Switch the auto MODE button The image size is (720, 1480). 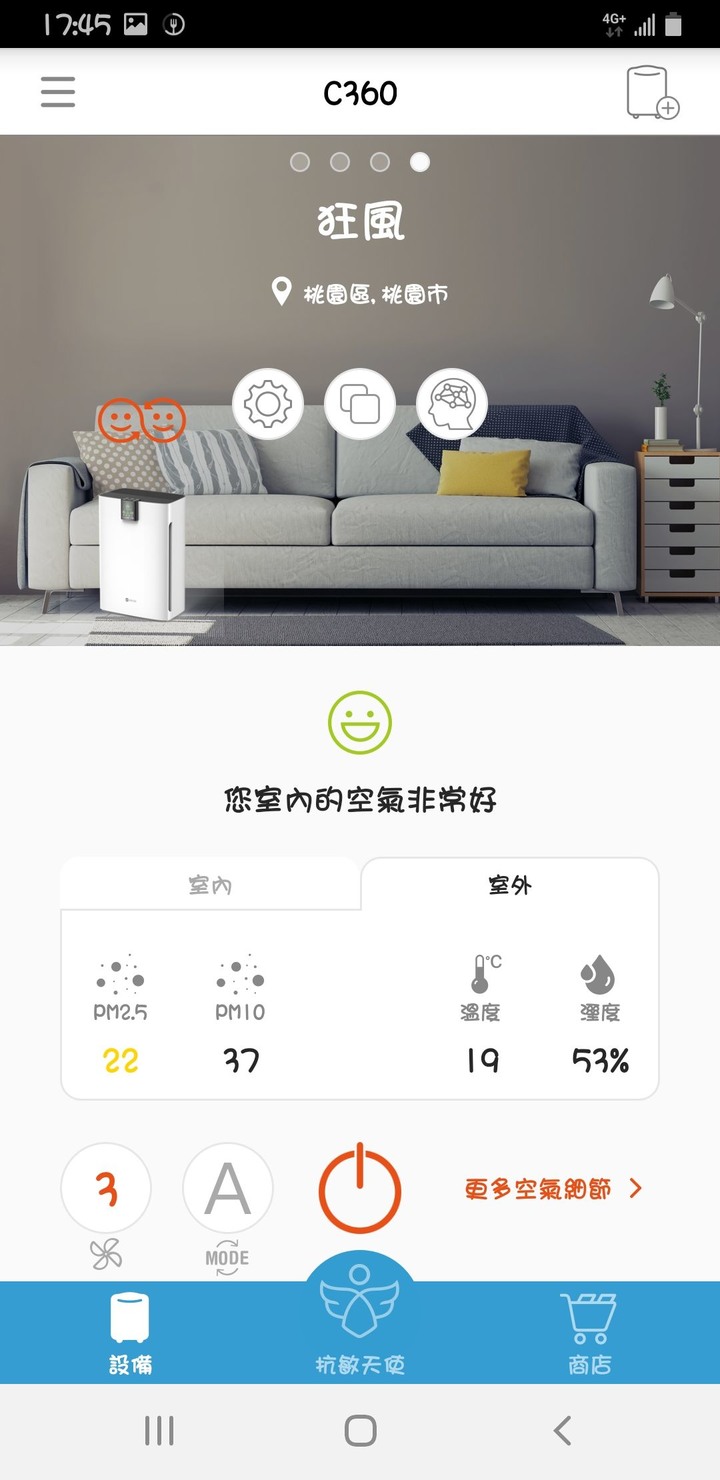click(x=227, y=1189)
